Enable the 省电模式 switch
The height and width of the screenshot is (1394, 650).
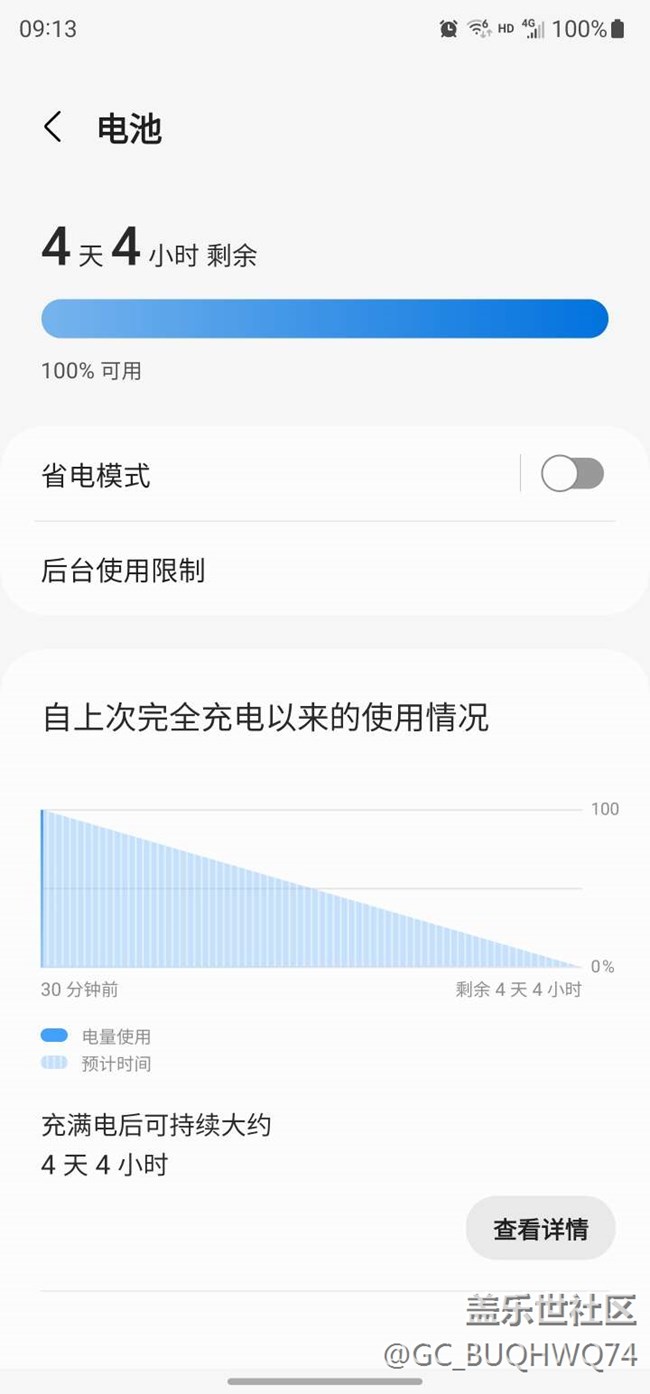point(572,474)
